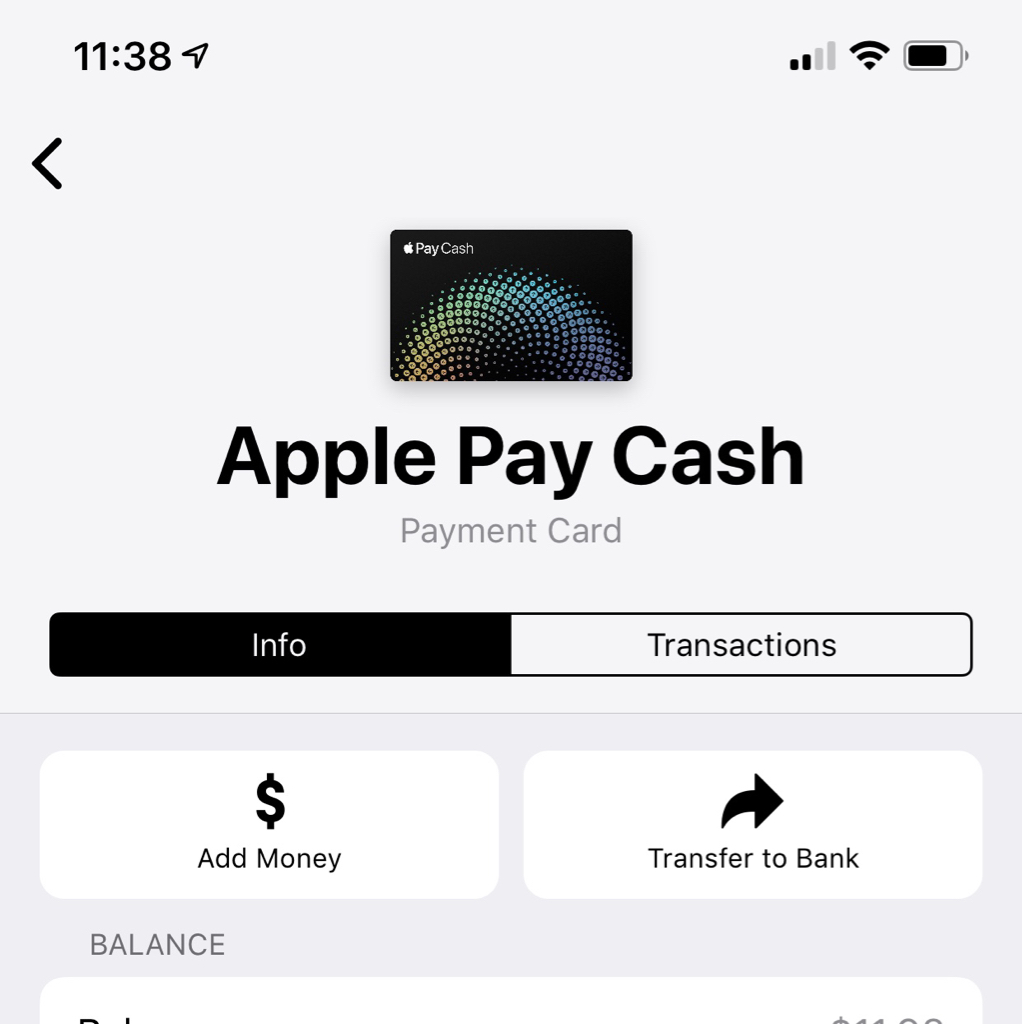Switch to the Transactions tab

pyautogui.click(x=741, y=645)
